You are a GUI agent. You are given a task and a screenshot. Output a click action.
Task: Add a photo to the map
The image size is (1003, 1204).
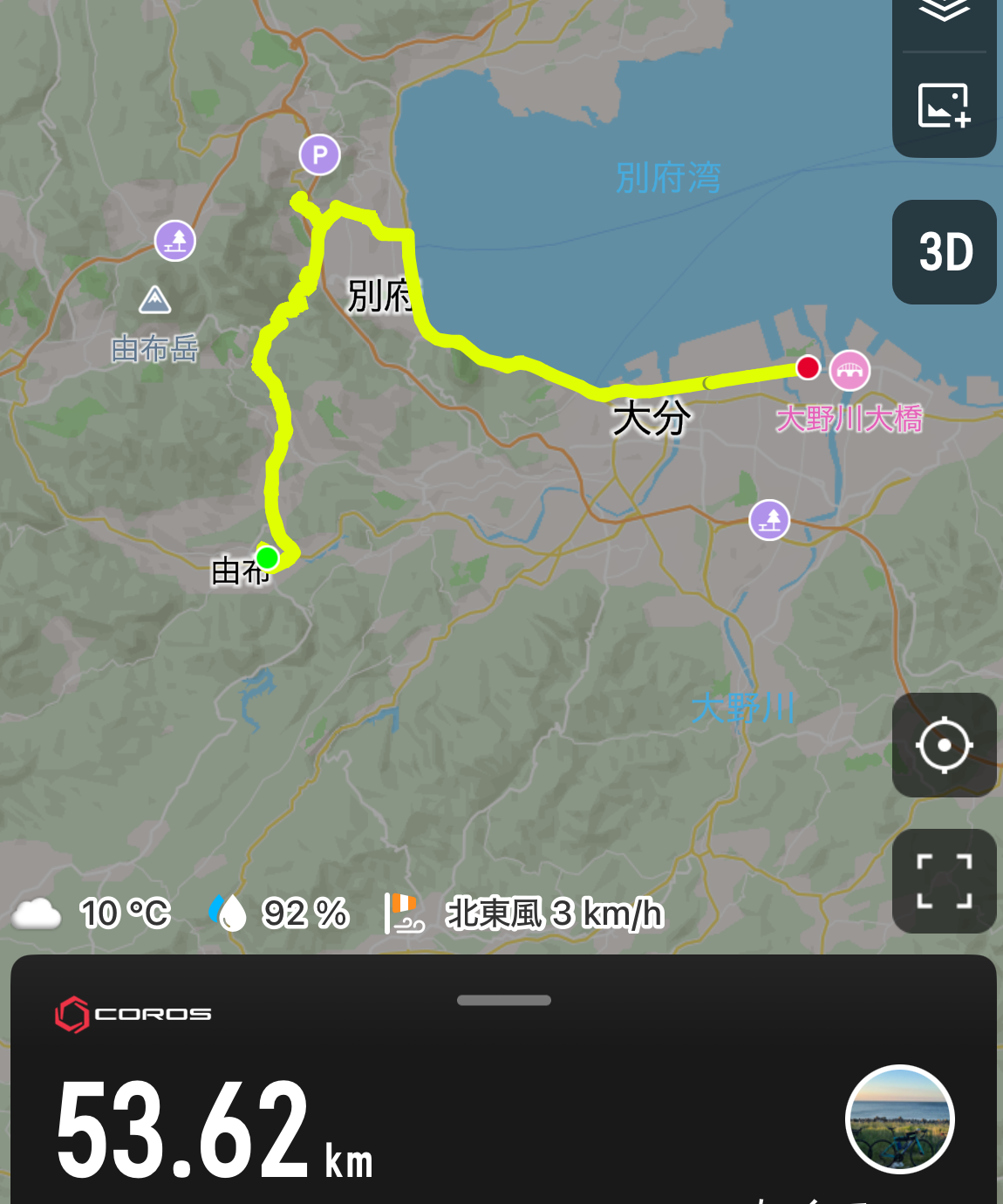click(x=944, y=106)
